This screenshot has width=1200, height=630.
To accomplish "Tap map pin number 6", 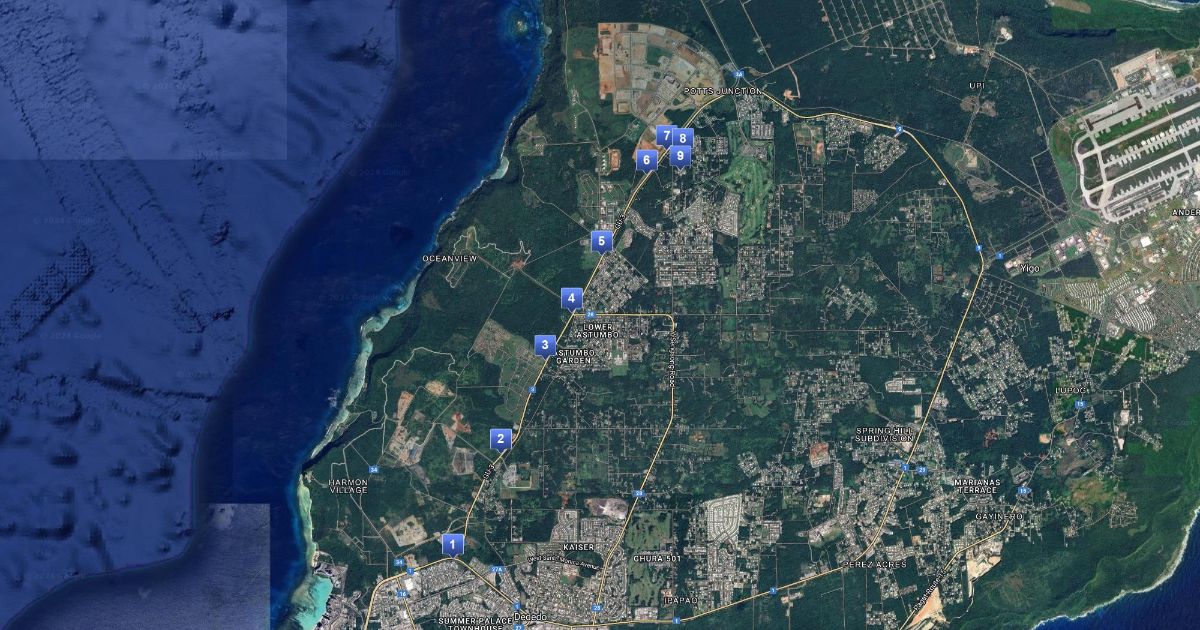I will (646, 158).
